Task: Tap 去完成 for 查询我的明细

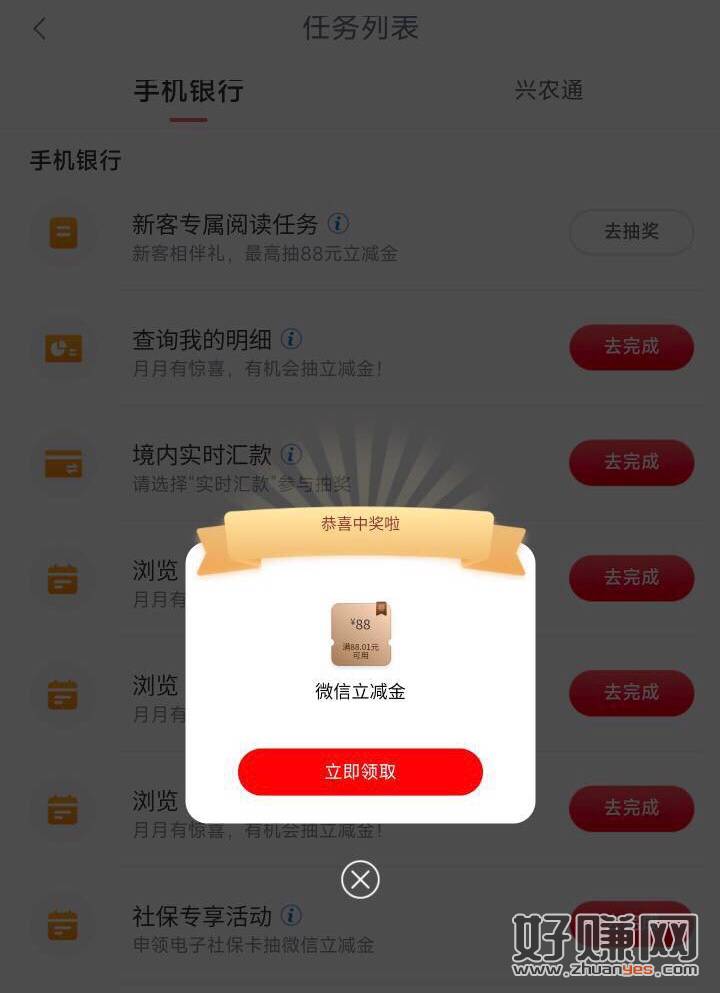Action: pyautogui.click(x=631, y=347)
